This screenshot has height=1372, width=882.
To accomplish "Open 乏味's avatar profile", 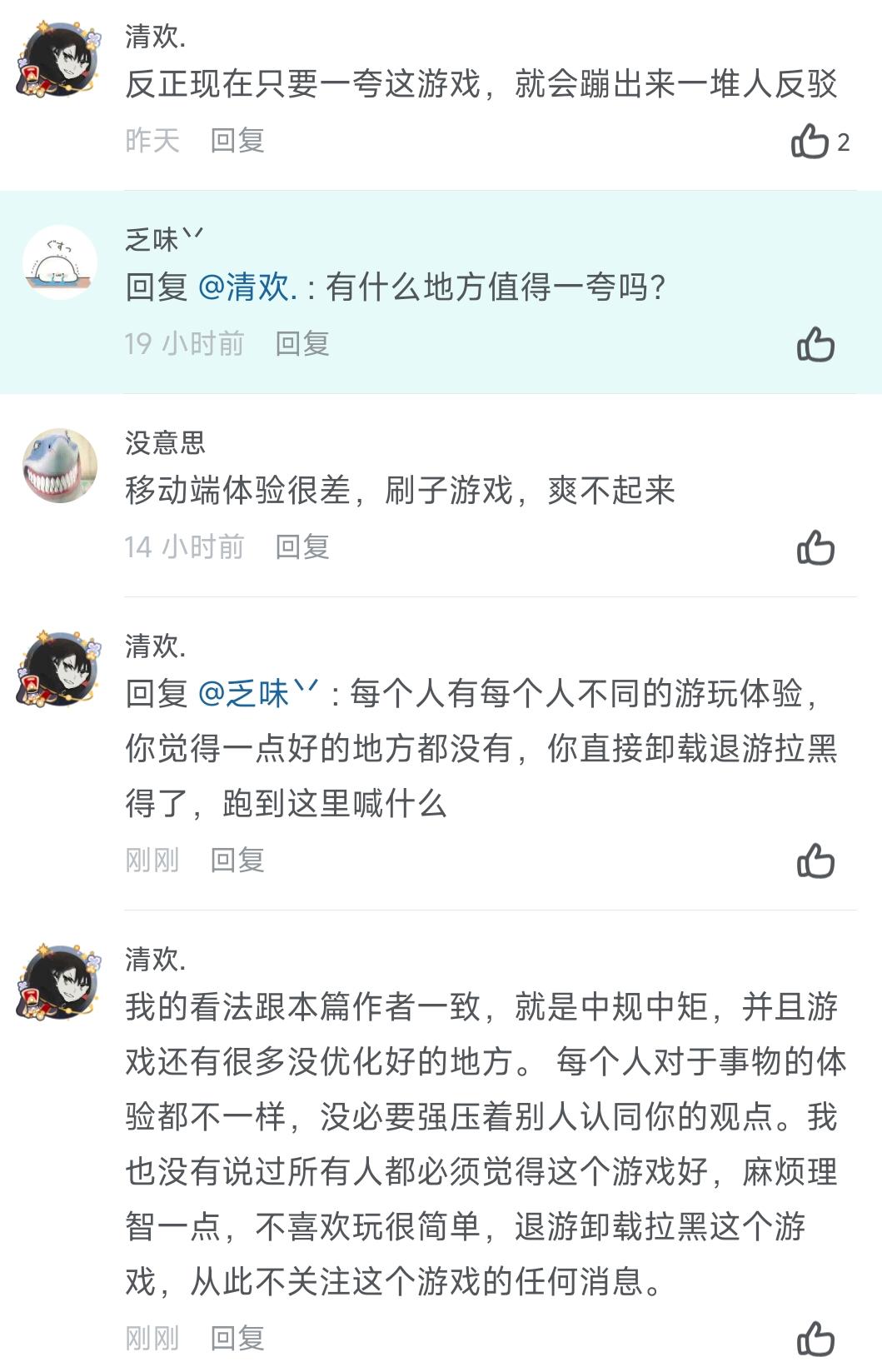I will click(x=59, y=263).
